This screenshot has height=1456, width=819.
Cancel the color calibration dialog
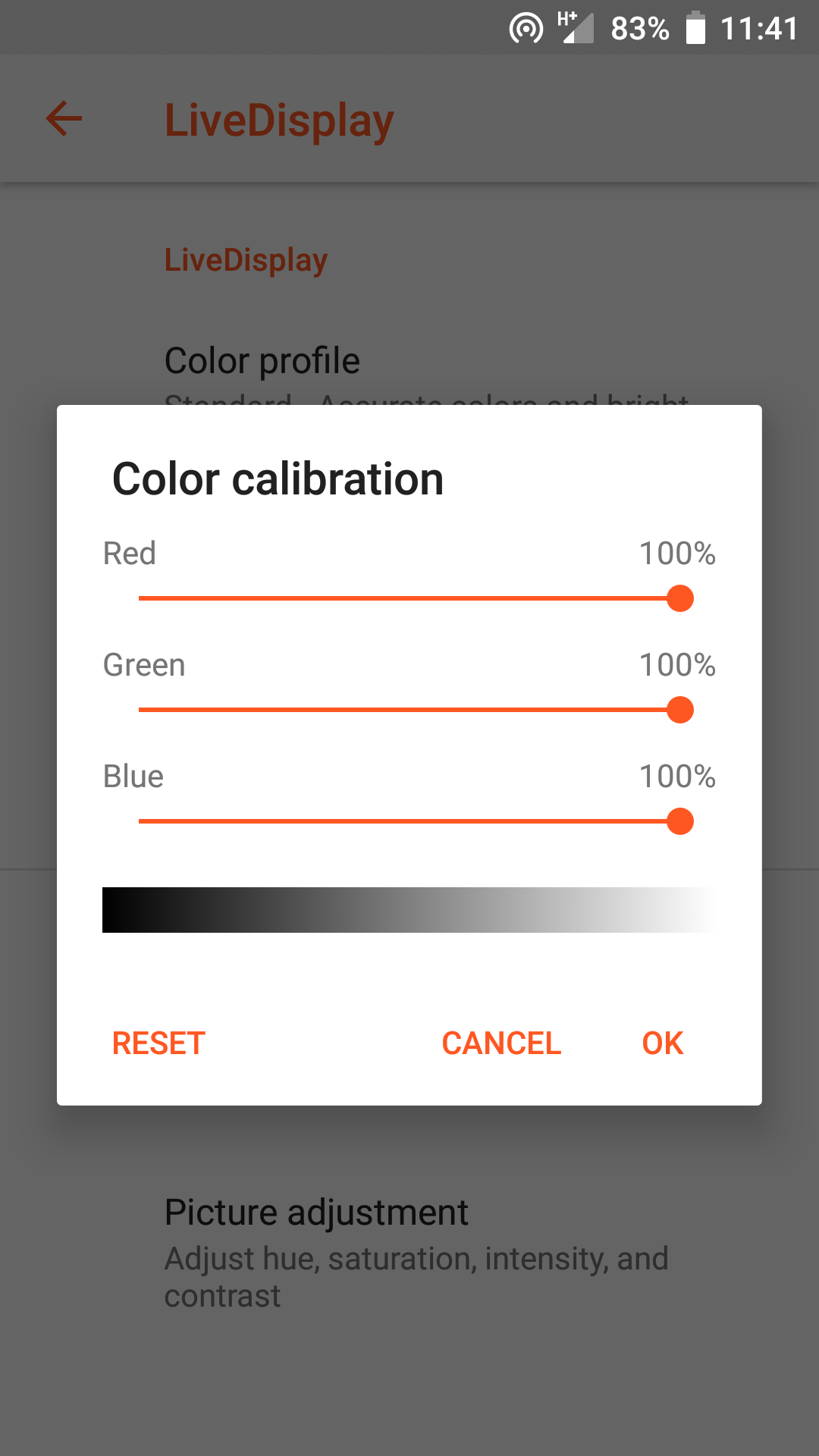[x=501, y=1043]
